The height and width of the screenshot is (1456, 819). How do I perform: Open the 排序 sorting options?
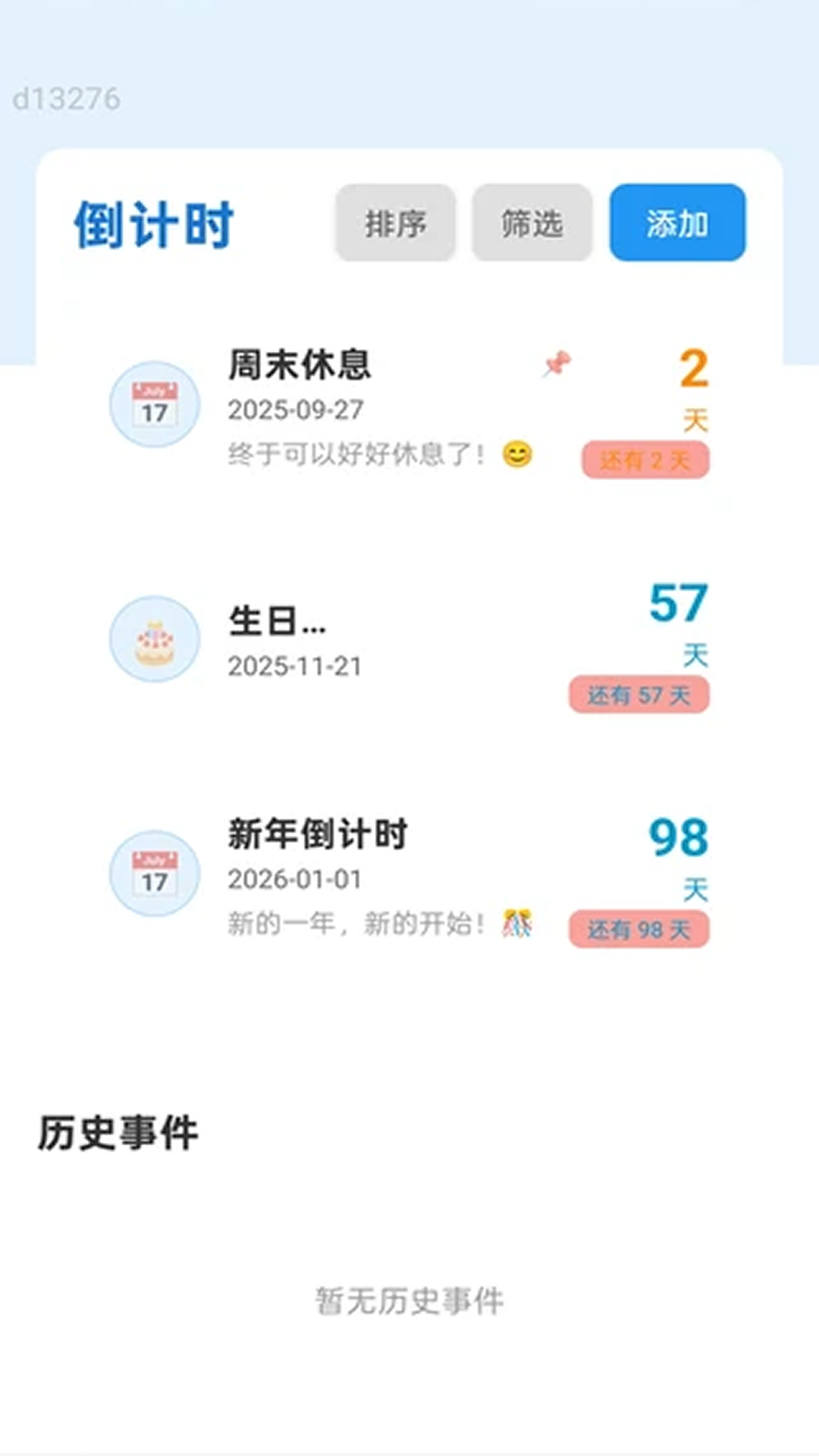[x=395, y=224]
